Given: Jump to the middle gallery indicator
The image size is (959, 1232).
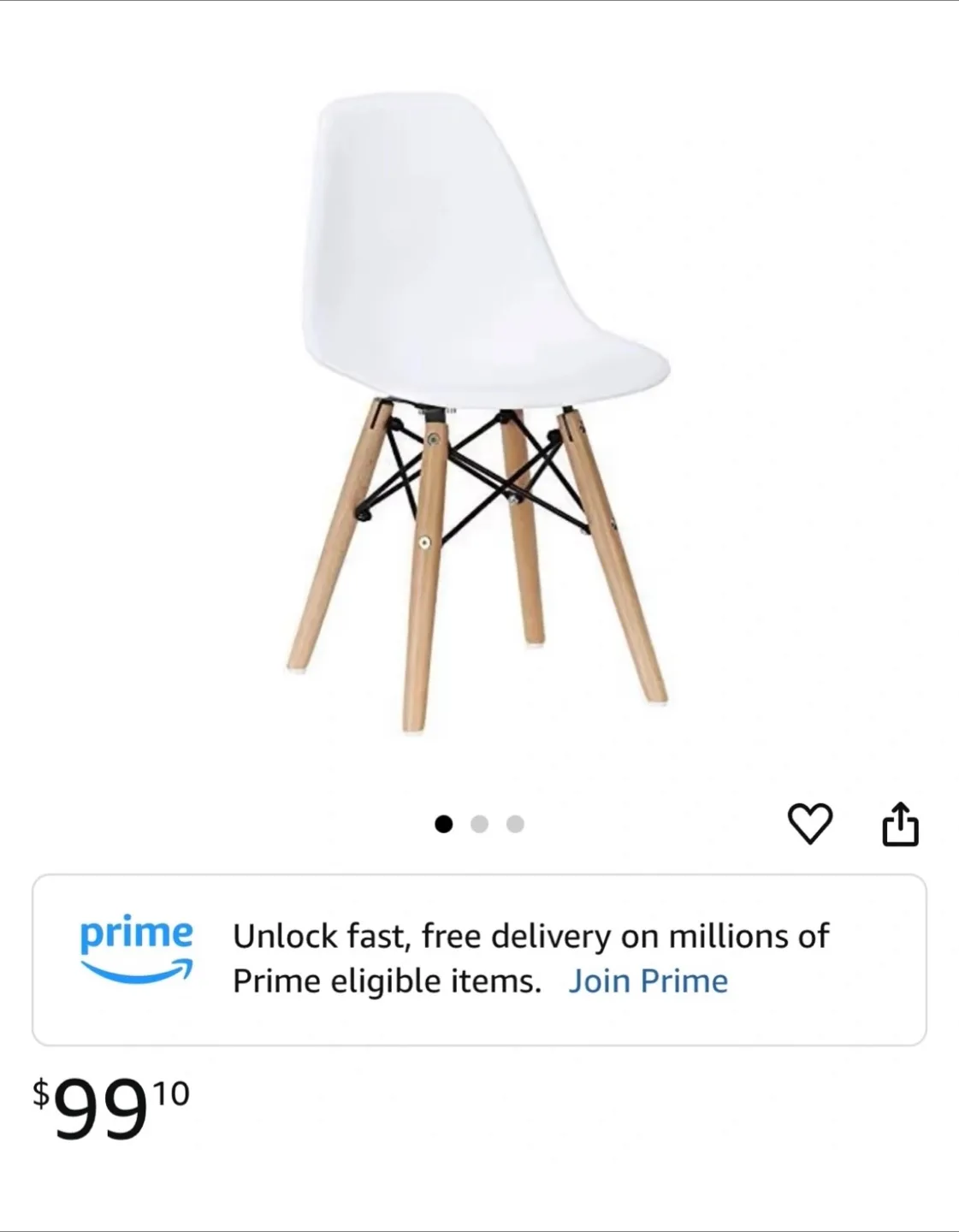Looking at the screenshot, I should (480, 822).
